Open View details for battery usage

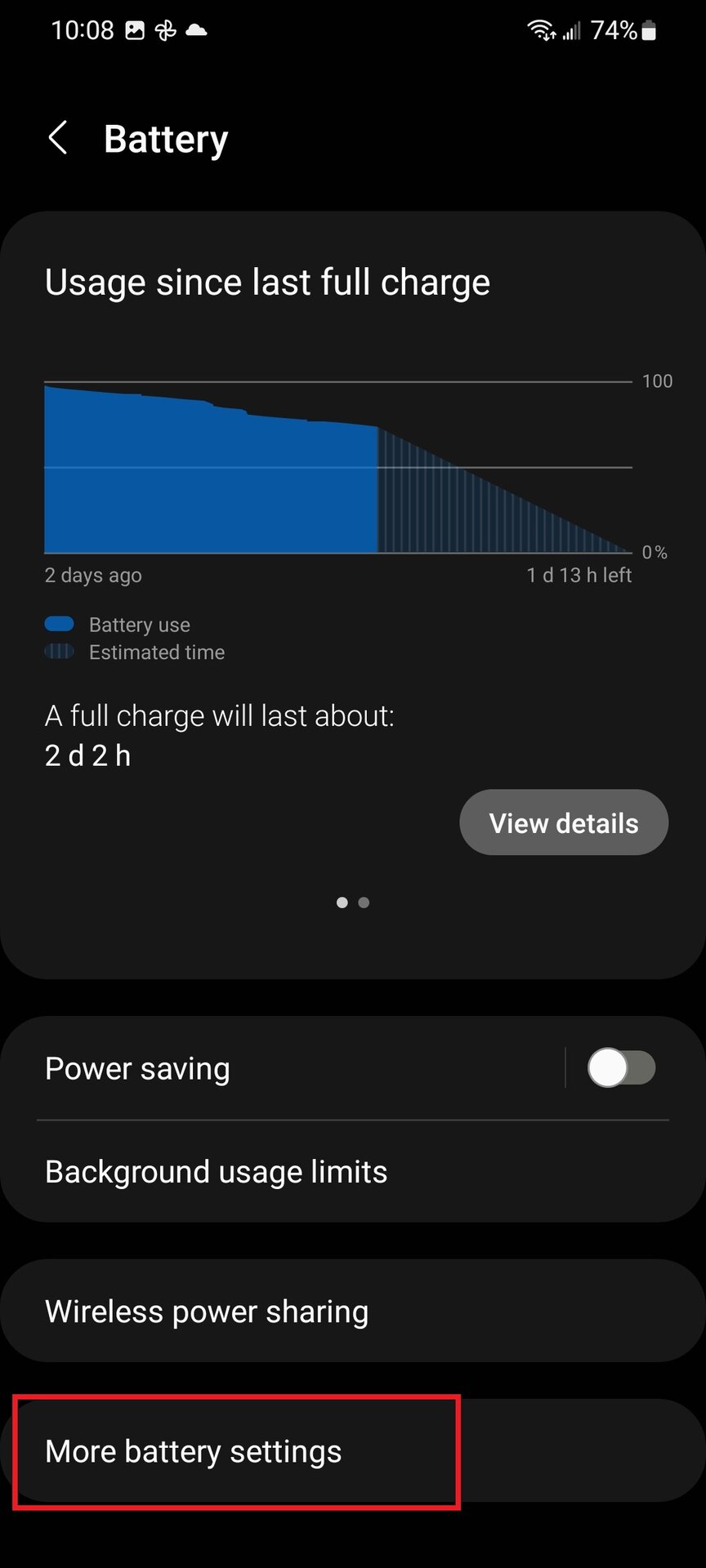563,822
